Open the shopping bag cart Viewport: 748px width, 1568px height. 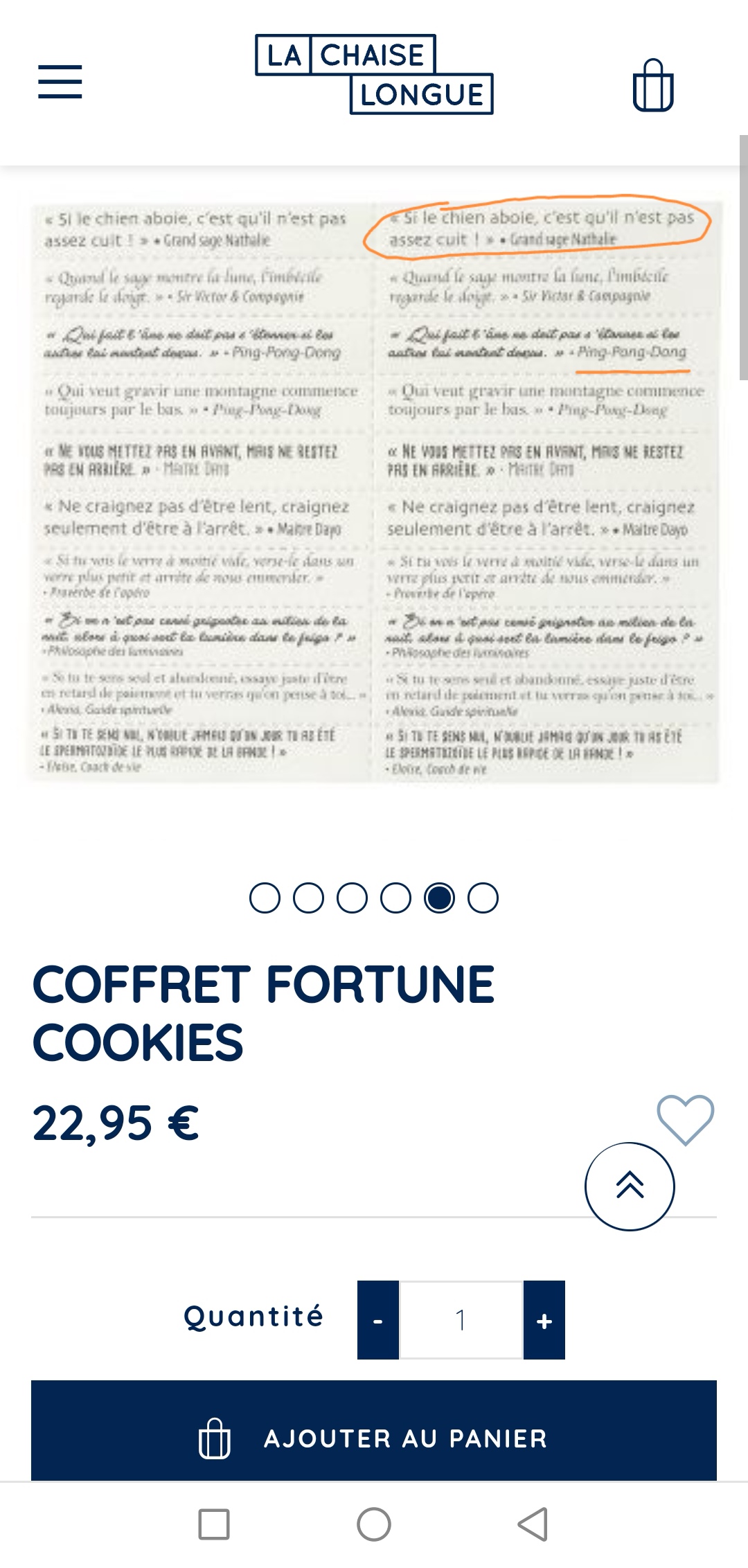(x=653, y=84)
